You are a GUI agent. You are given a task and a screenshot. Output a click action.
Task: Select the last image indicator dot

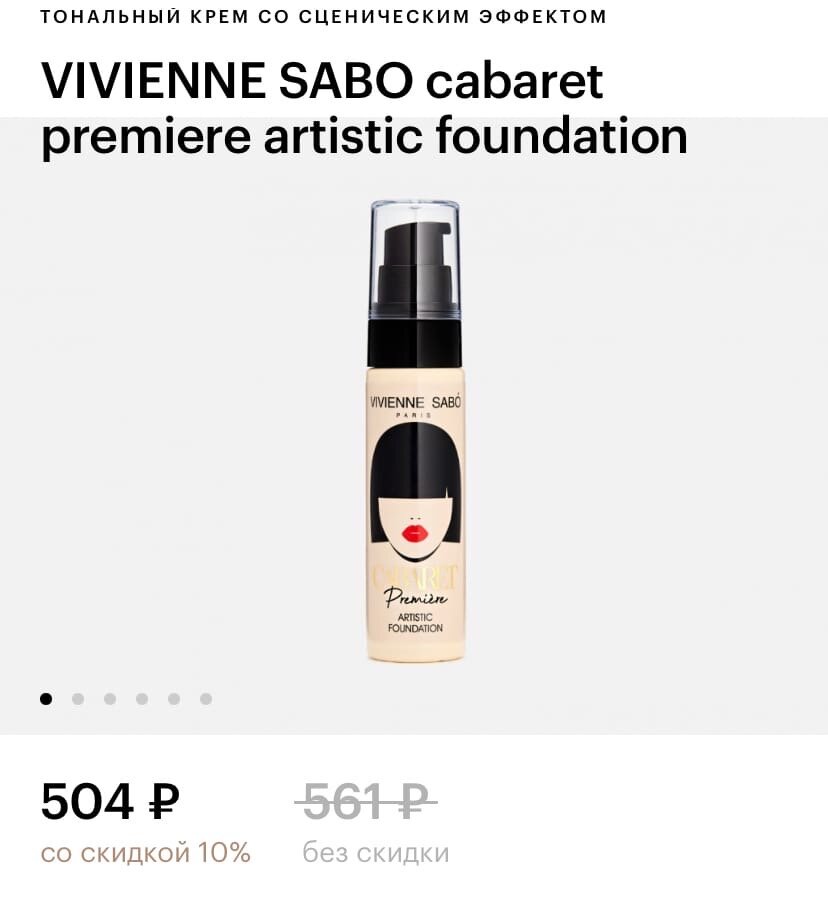click(206, 699)
